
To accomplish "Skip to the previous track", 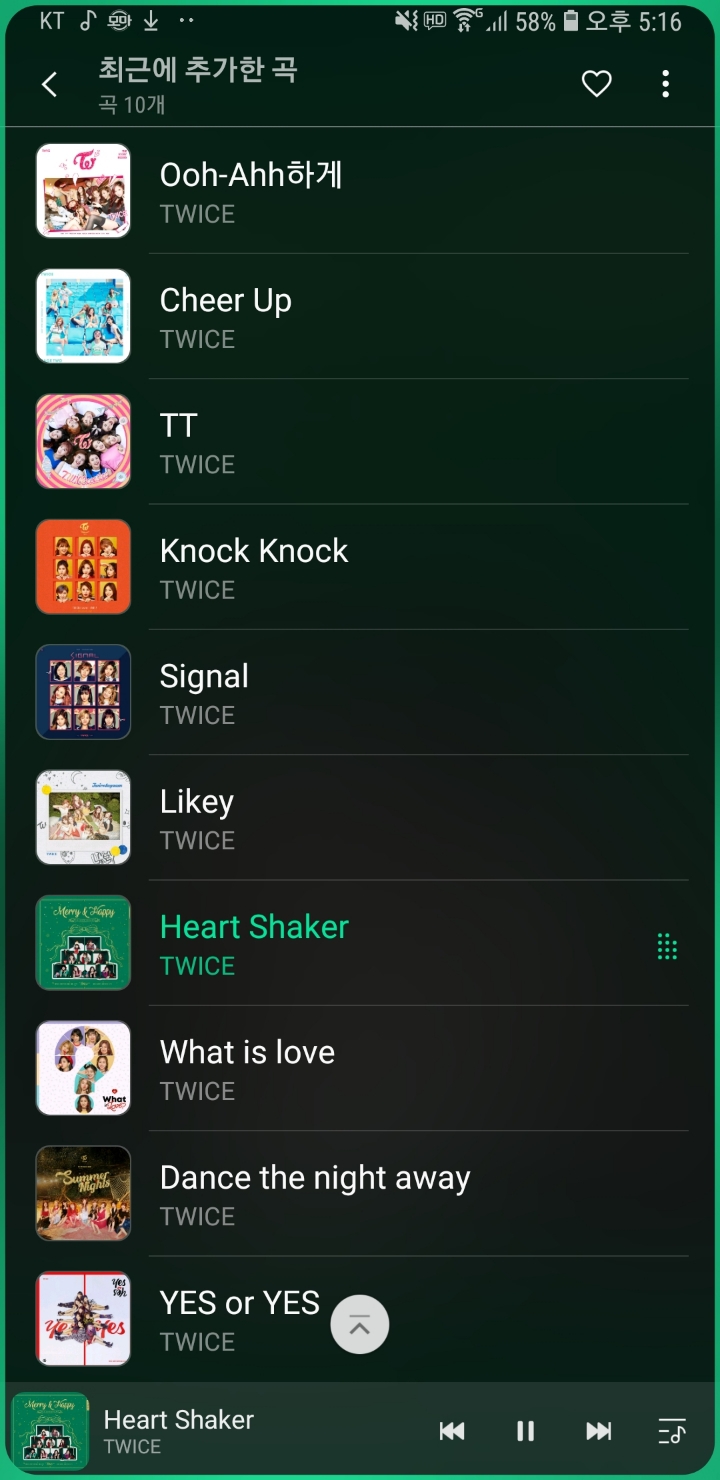I will click(x=452, y=1431).
